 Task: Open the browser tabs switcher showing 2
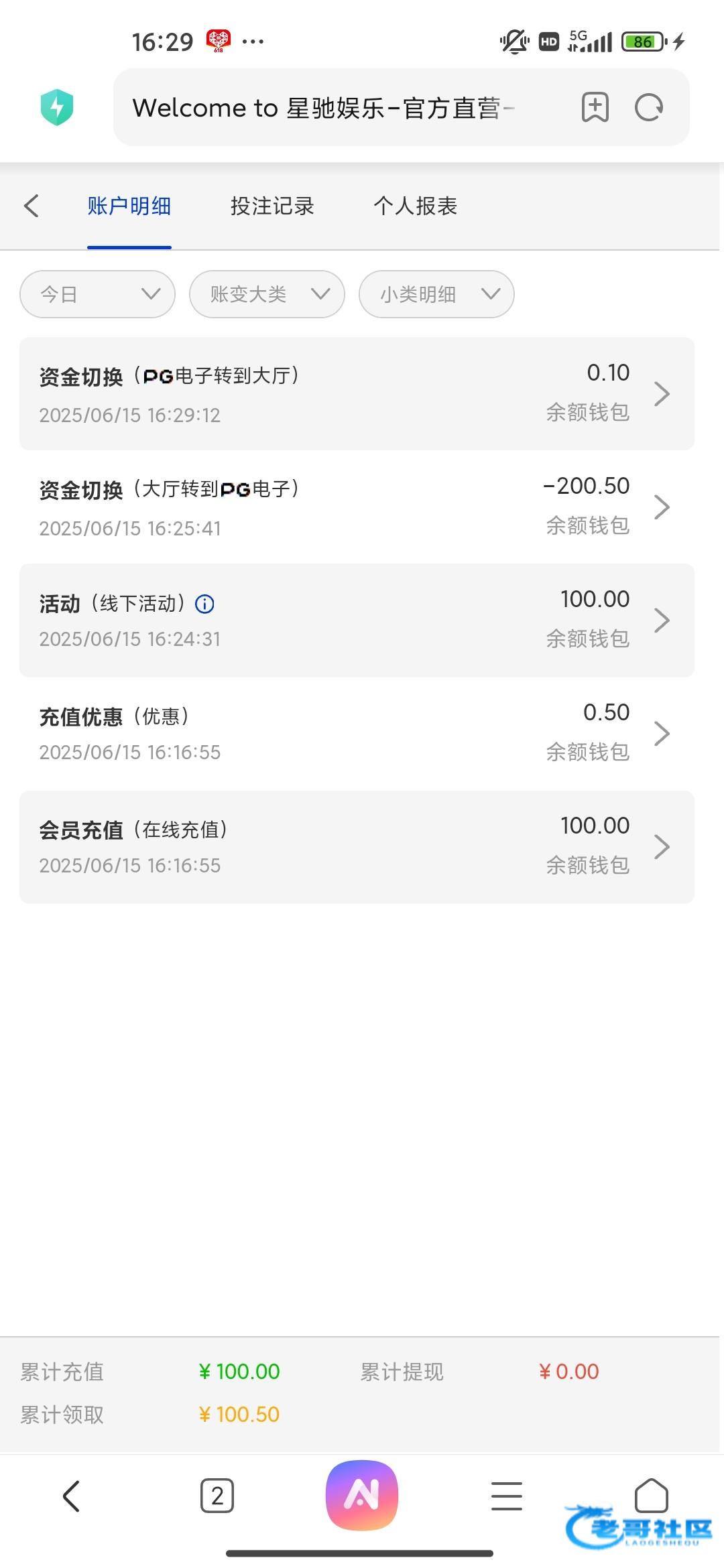click(x=217, y=1496)
